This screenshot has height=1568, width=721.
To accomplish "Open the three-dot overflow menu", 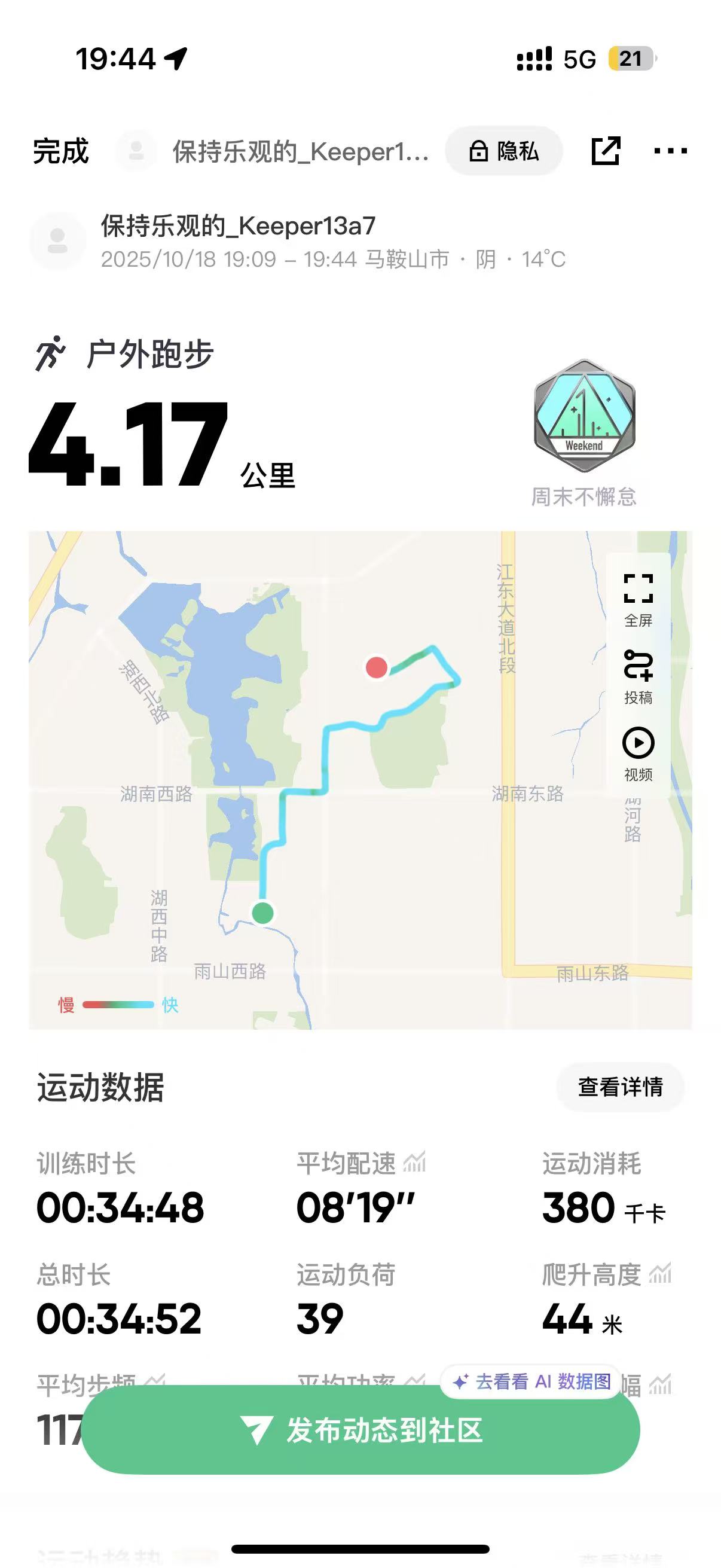I will tap(671, 151).
